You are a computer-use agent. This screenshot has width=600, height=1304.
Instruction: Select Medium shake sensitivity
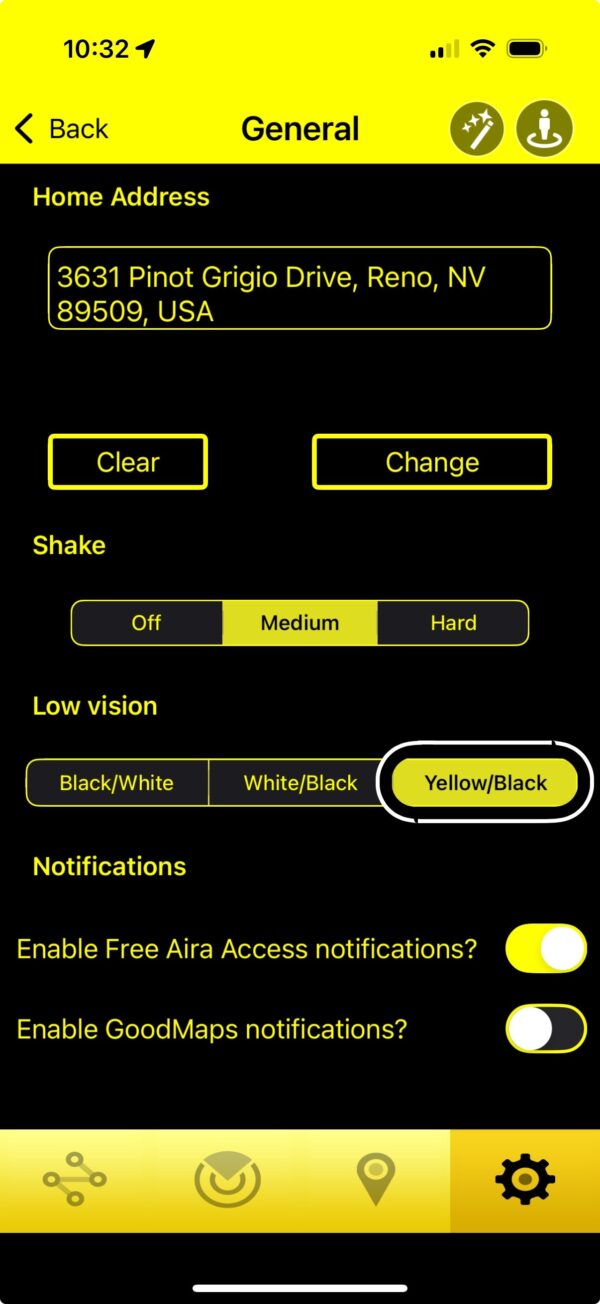click(300, 623)
